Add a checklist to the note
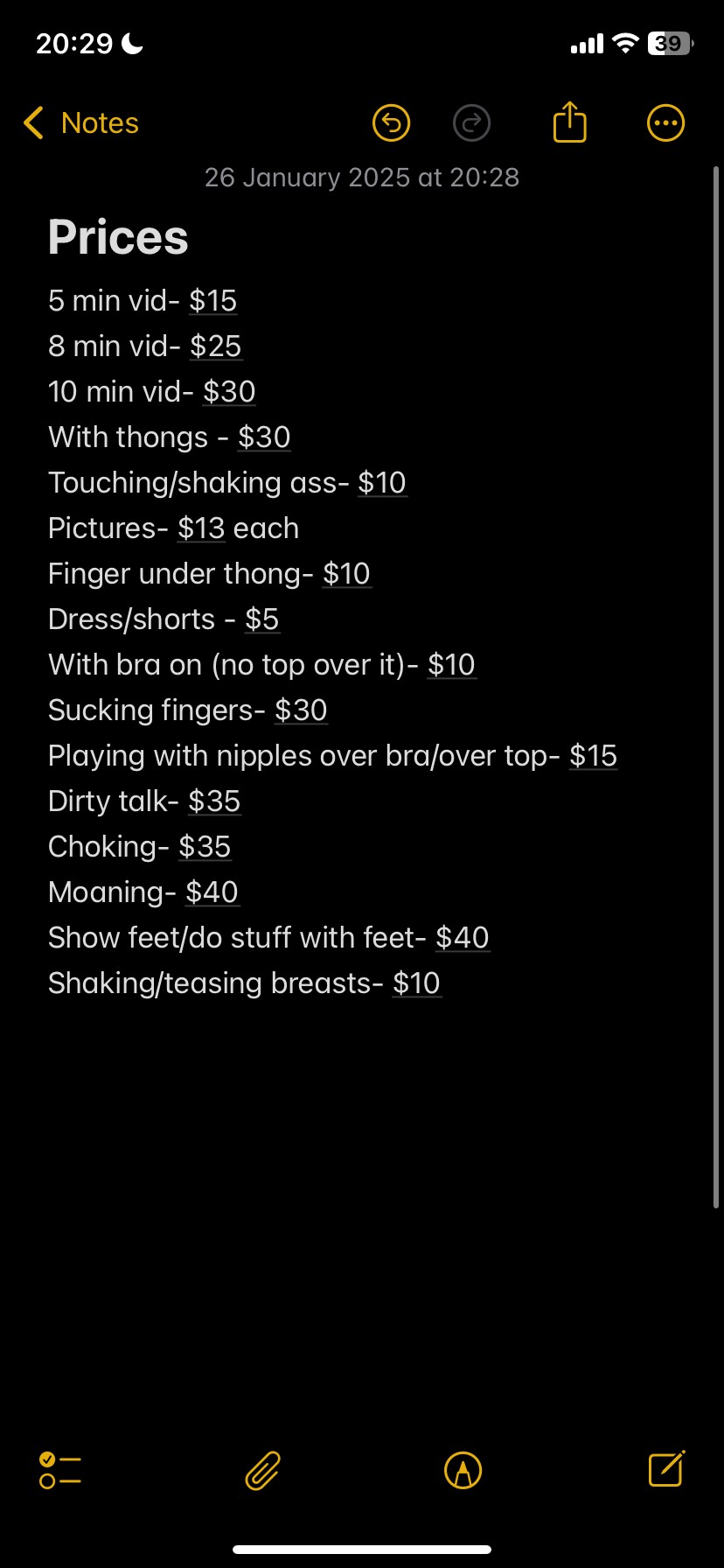This screenshot has height=1568, width=724. point(60,1471)
